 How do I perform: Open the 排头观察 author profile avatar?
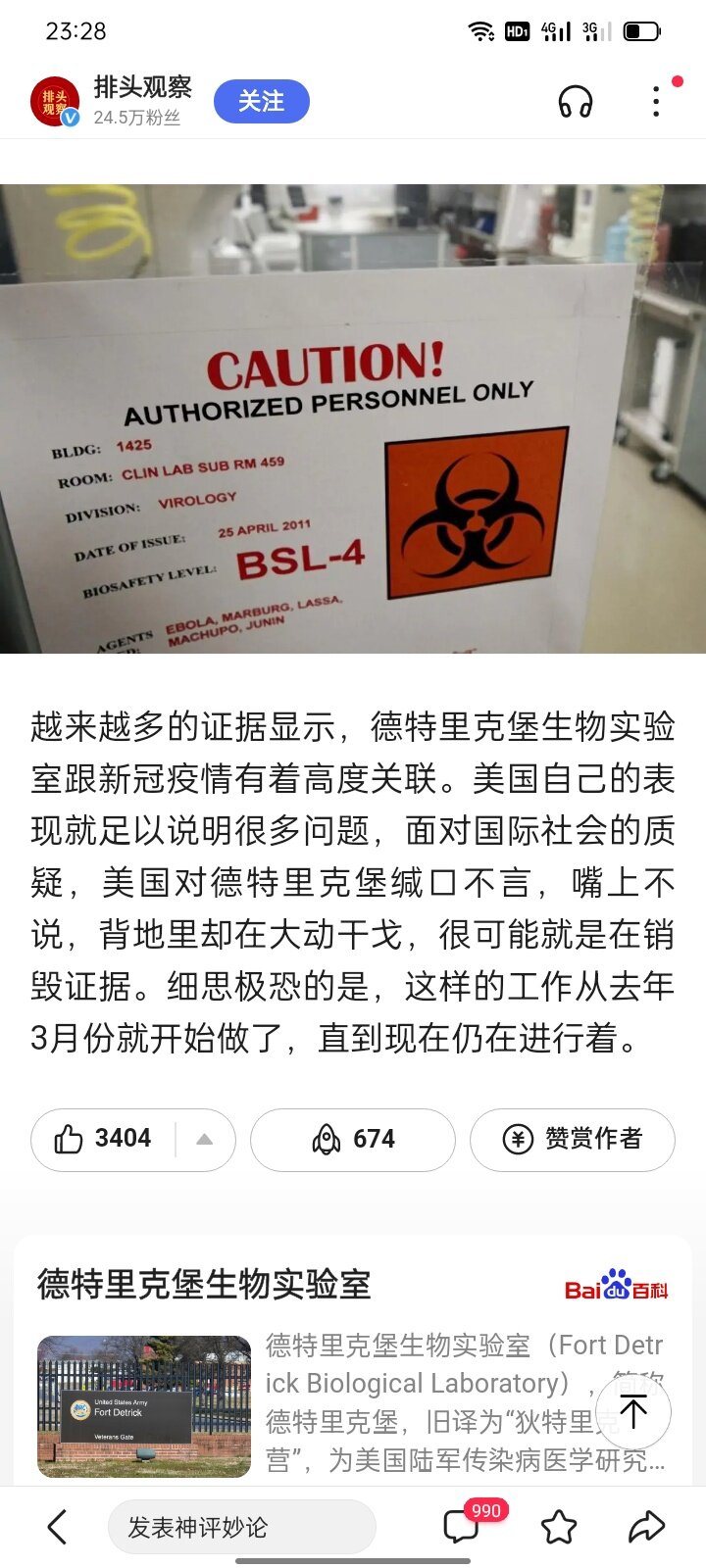coord(55,102)
